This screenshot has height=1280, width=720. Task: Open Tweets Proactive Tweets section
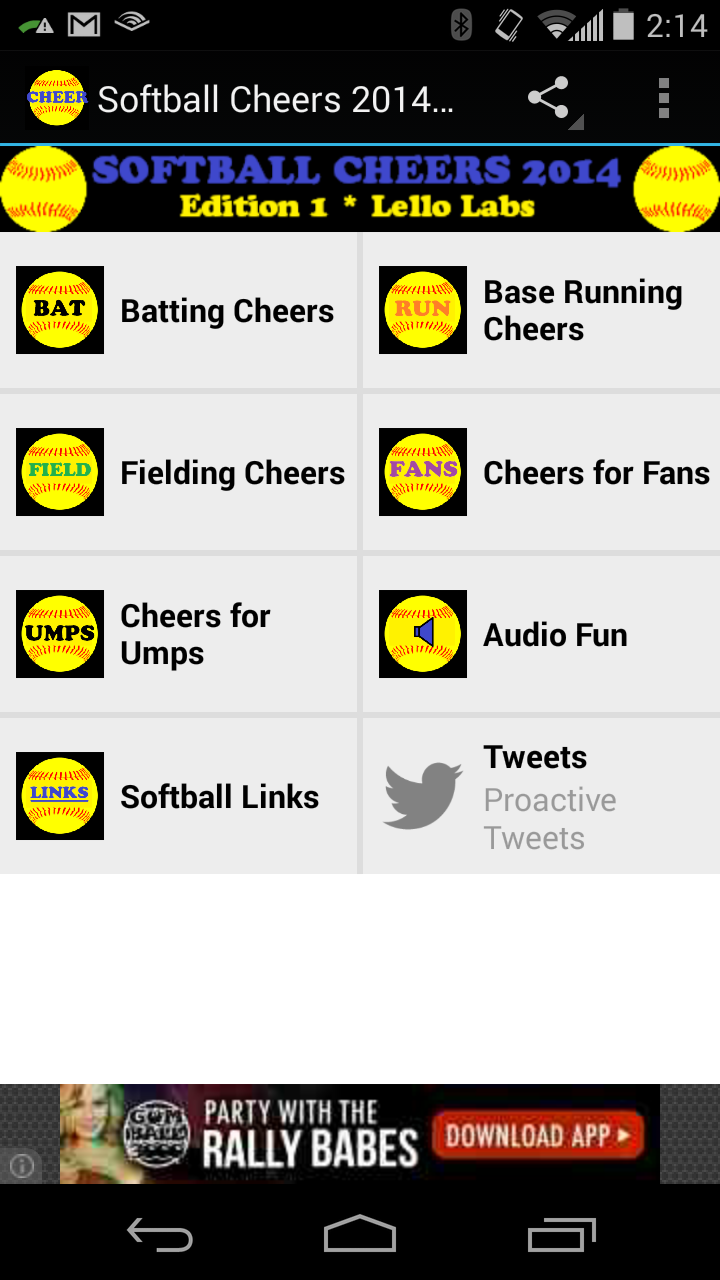541,796
